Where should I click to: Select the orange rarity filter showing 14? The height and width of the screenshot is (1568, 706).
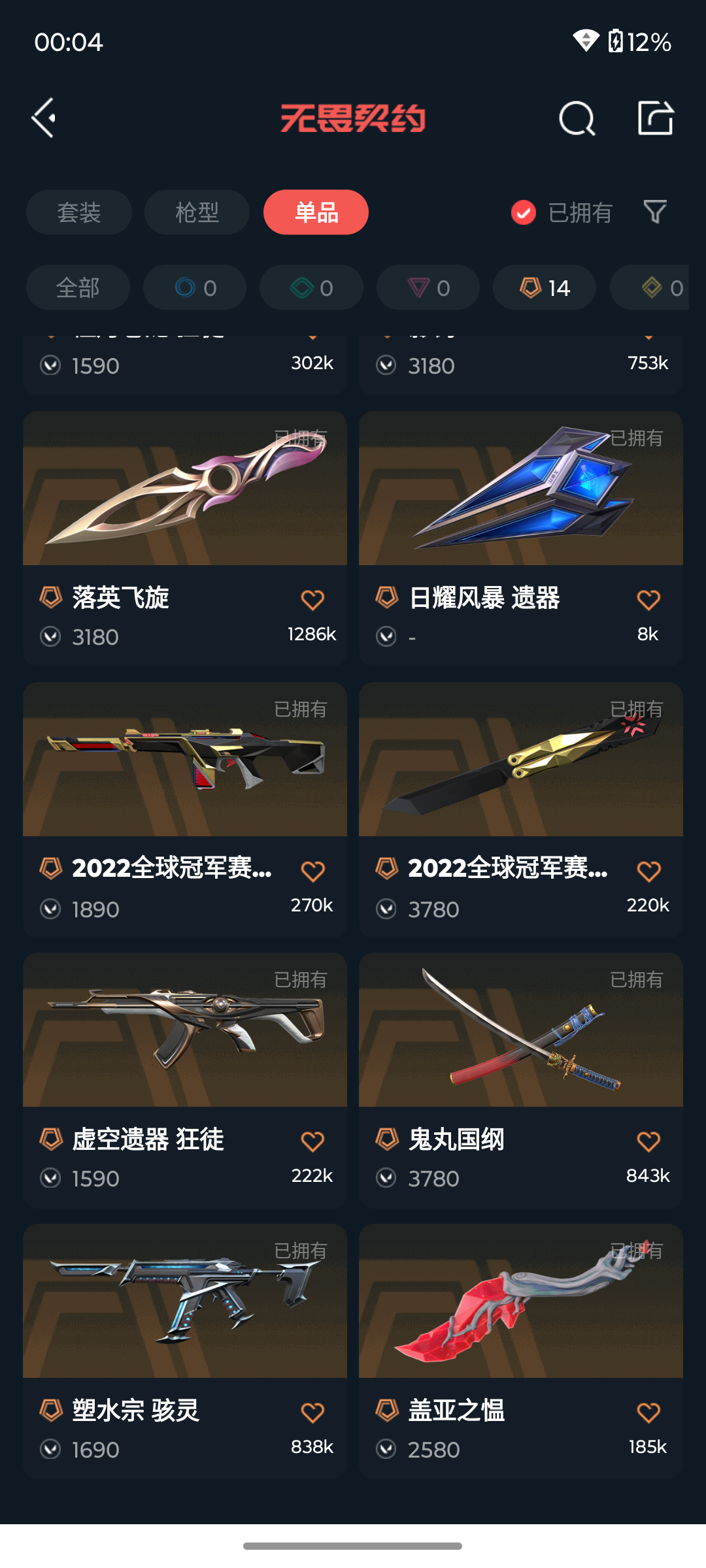pyautogui.click(x=543, y=287)
